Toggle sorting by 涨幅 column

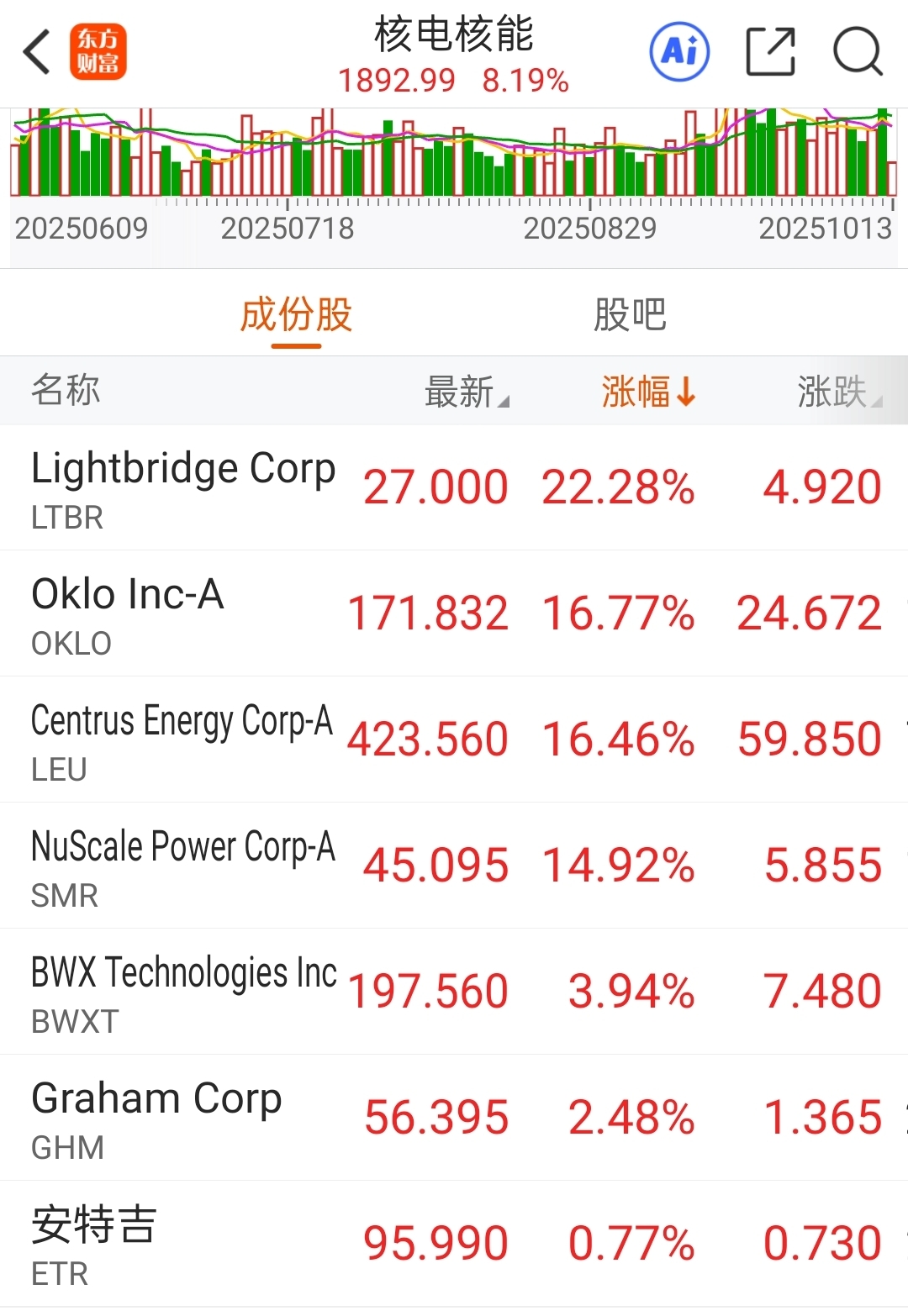click(648, 392)
